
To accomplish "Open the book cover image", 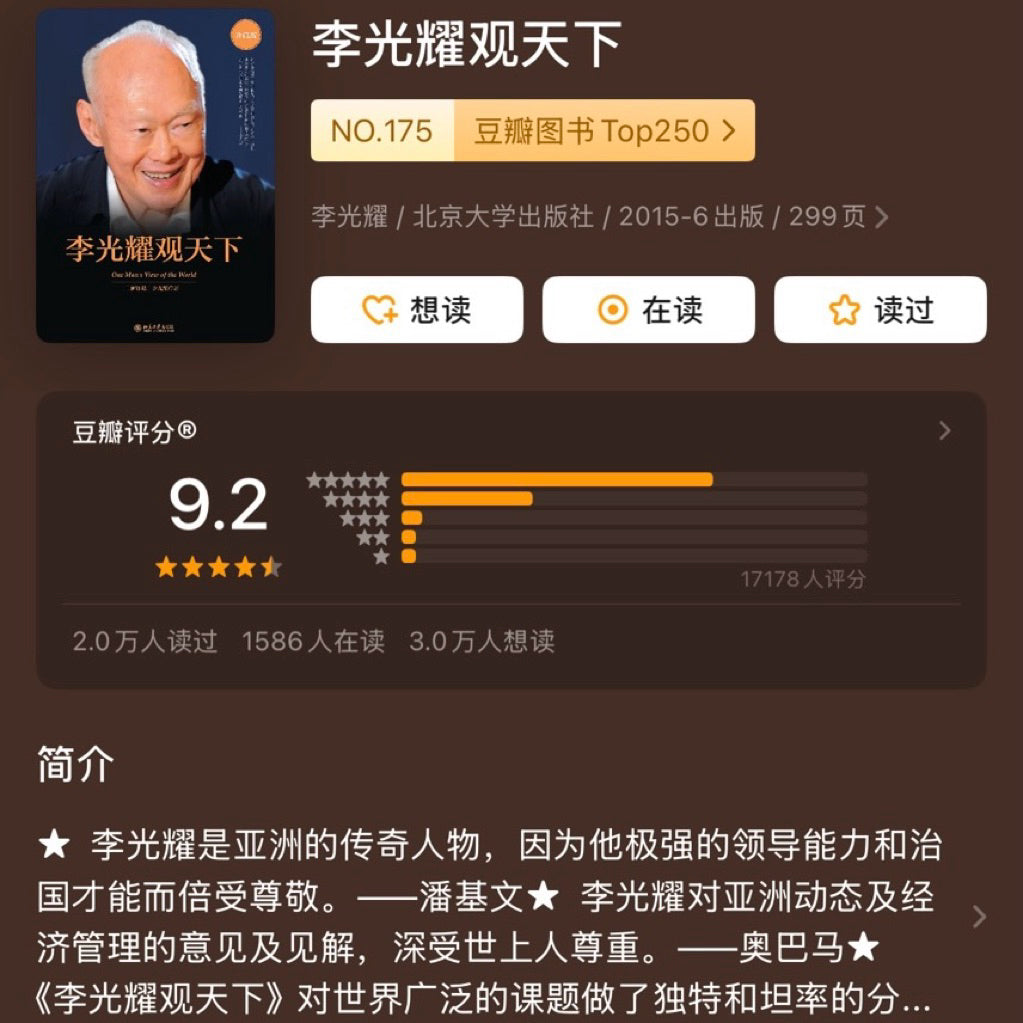I will [x=155, y=176].
